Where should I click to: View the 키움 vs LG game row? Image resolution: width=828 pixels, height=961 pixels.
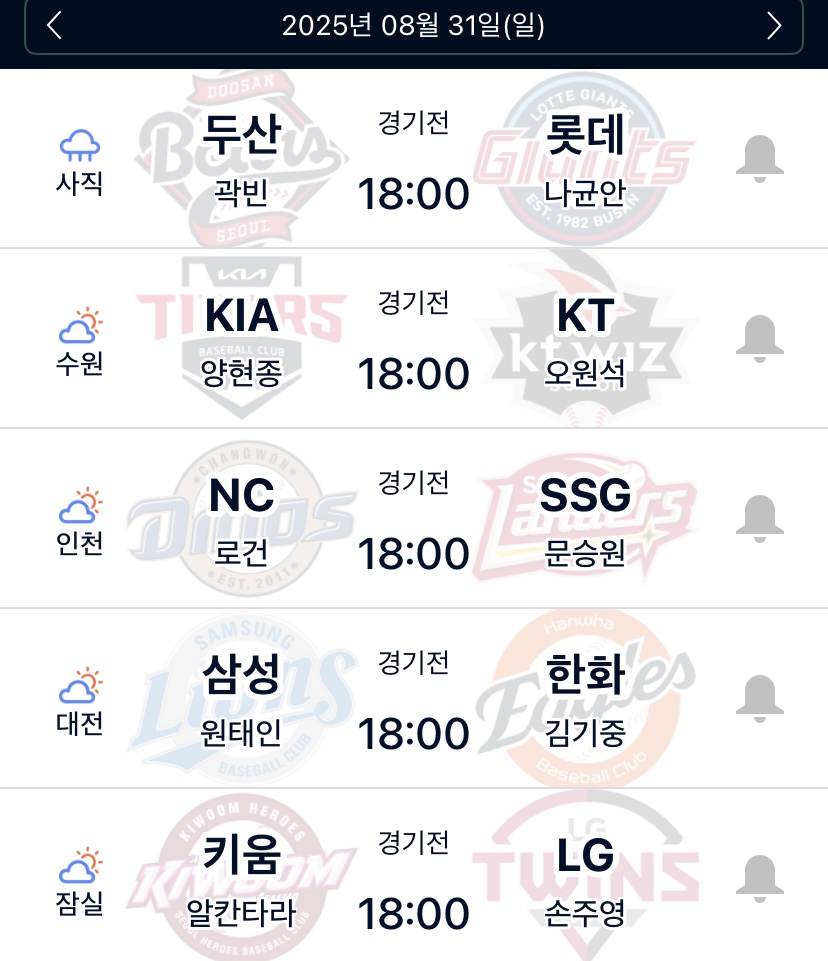[x=413, y=880]
